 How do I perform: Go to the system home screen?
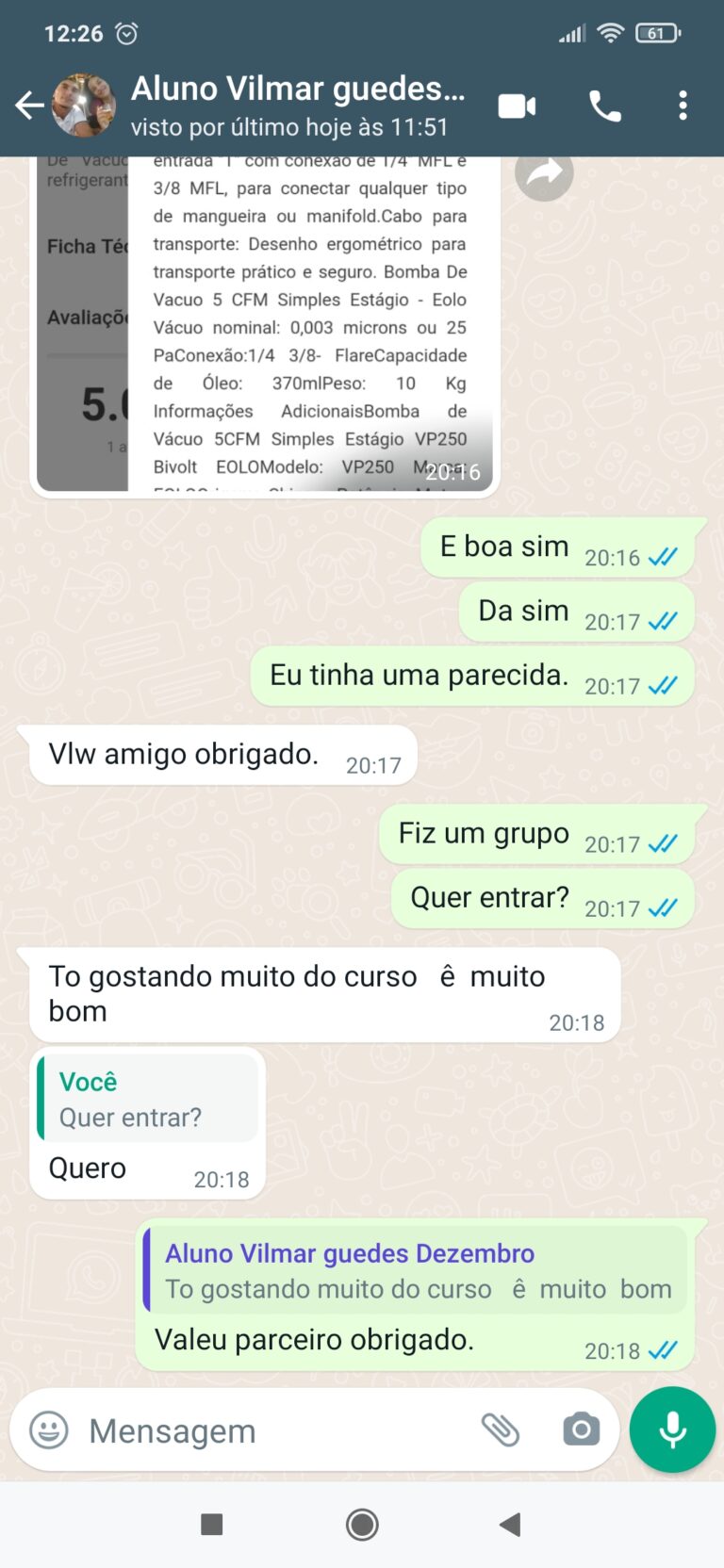tap(362, 1524)
